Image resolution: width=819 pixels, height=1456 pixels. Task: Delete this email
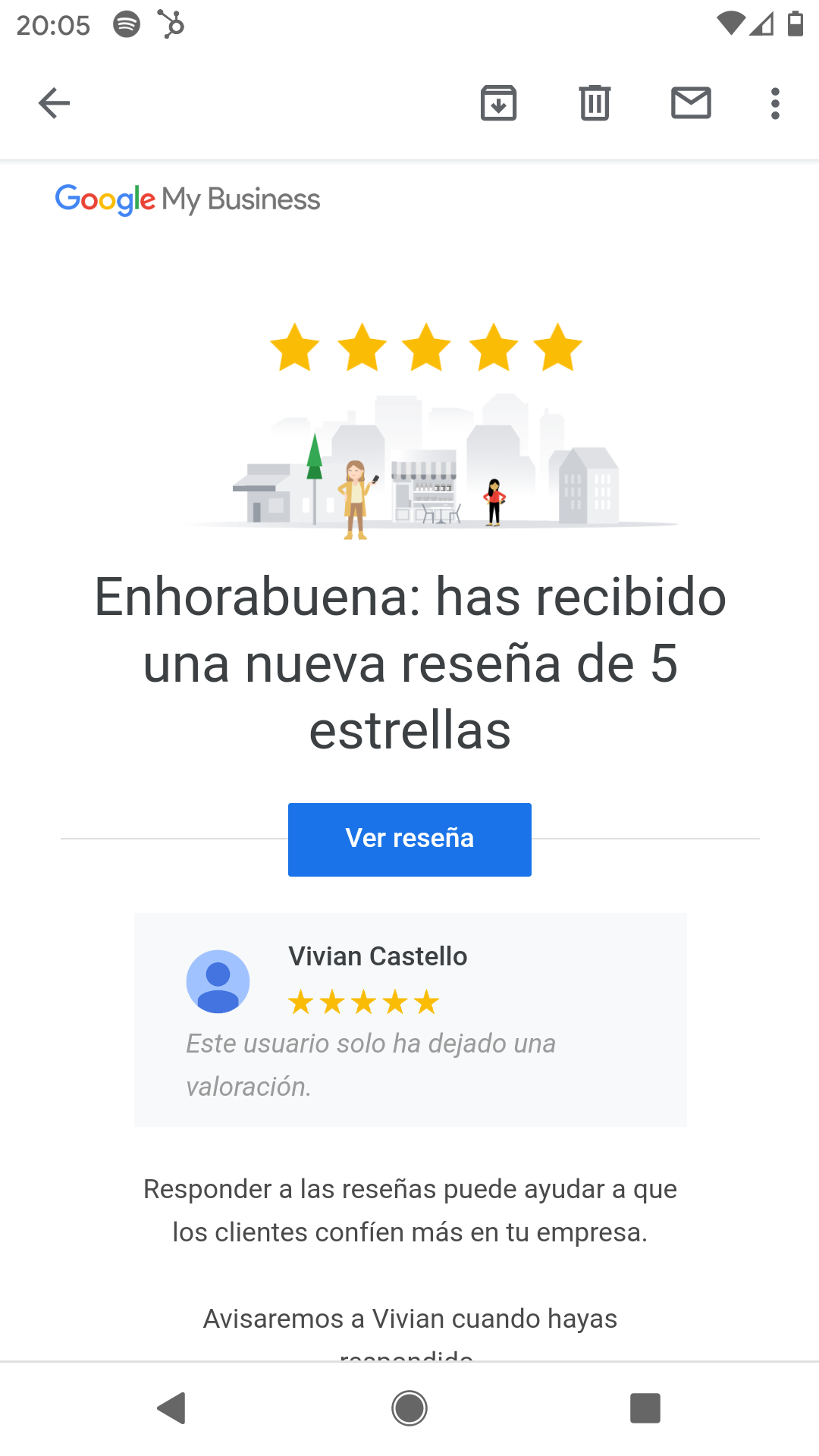595,103
